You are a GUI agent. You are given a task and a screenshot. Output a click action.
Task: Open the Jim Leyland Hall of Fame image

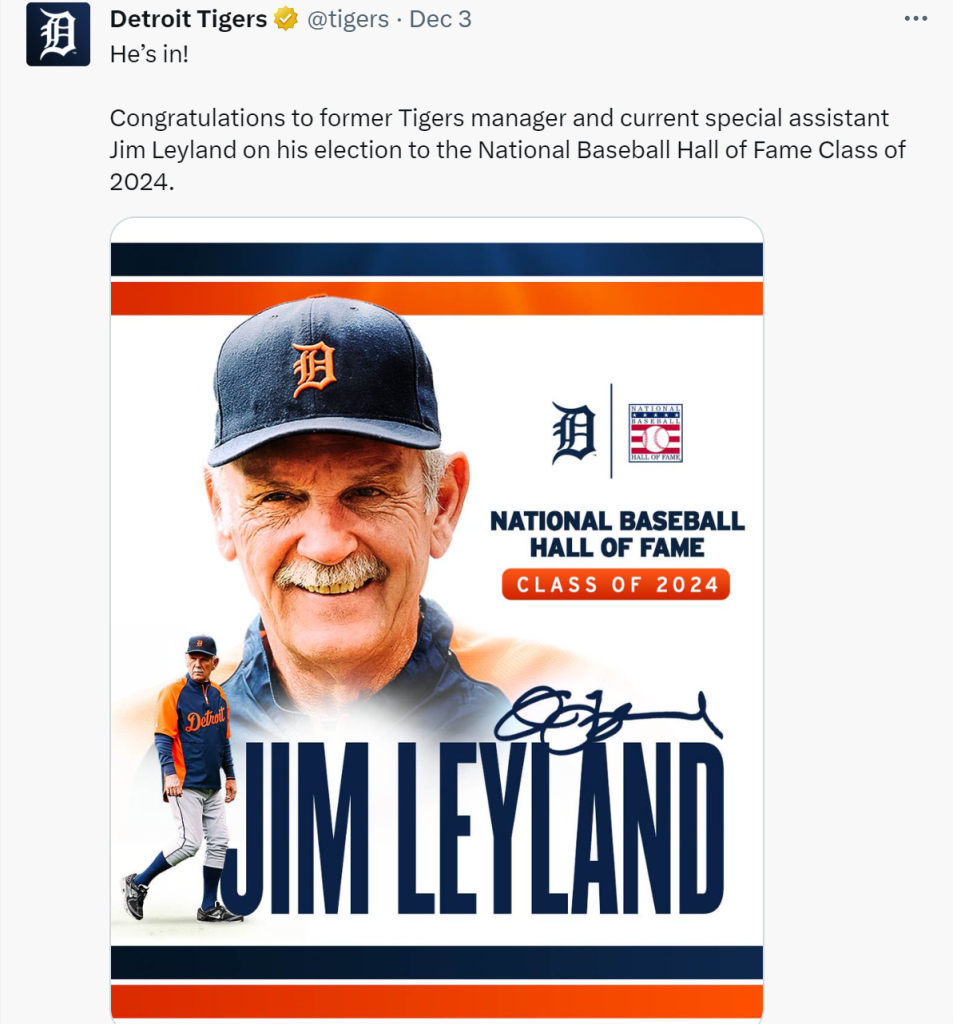tap(436, 620)
